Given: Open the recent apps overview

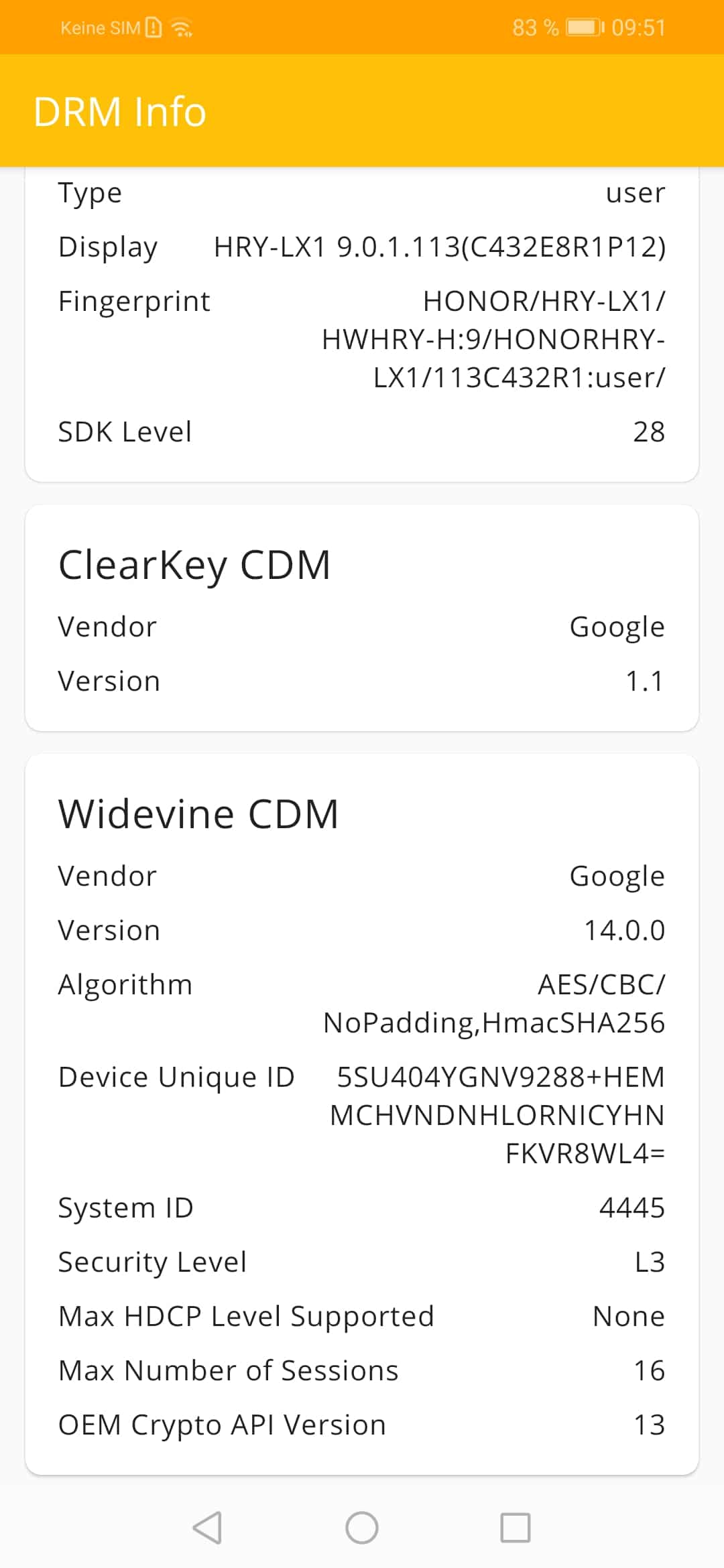Looking at the screenshot, I should 516,1528.
